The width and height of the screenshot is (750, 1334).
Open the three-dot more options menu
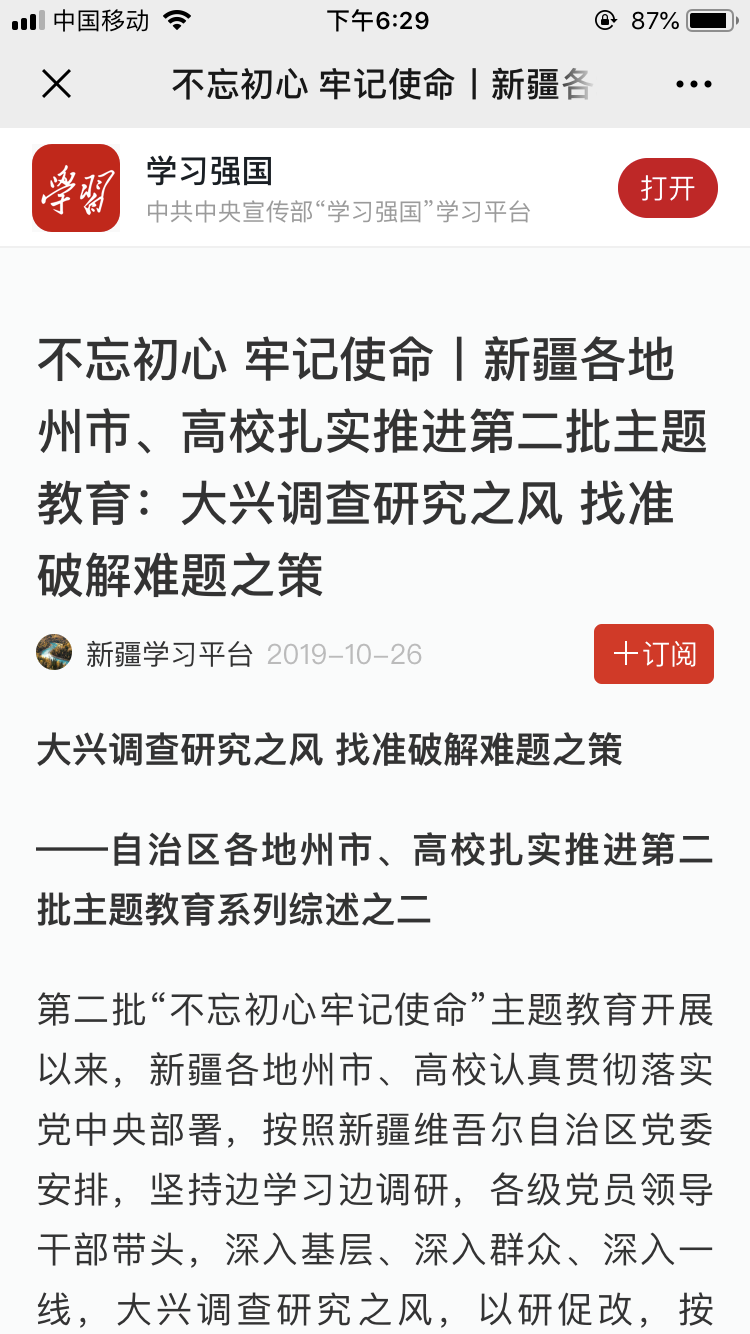[x=693, y=85]
